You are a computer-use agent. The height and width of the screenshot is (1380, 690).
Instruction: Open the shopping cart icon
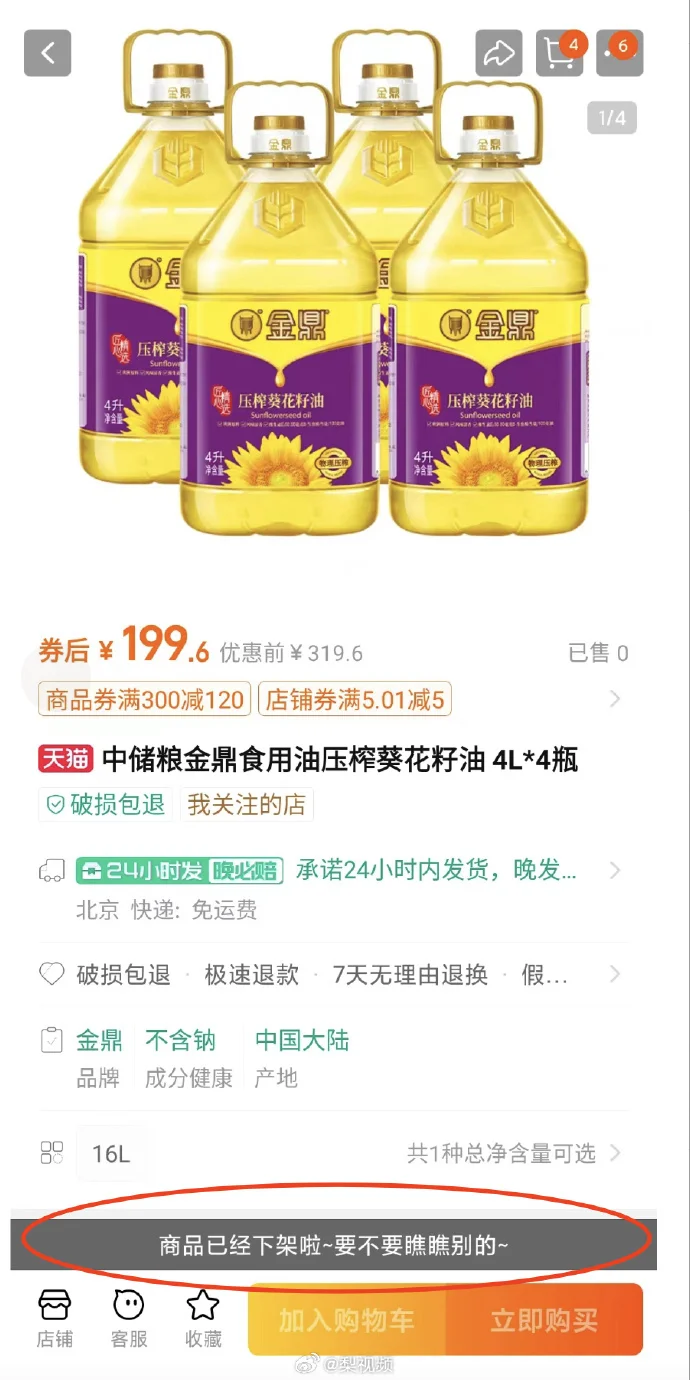point(559,53)
